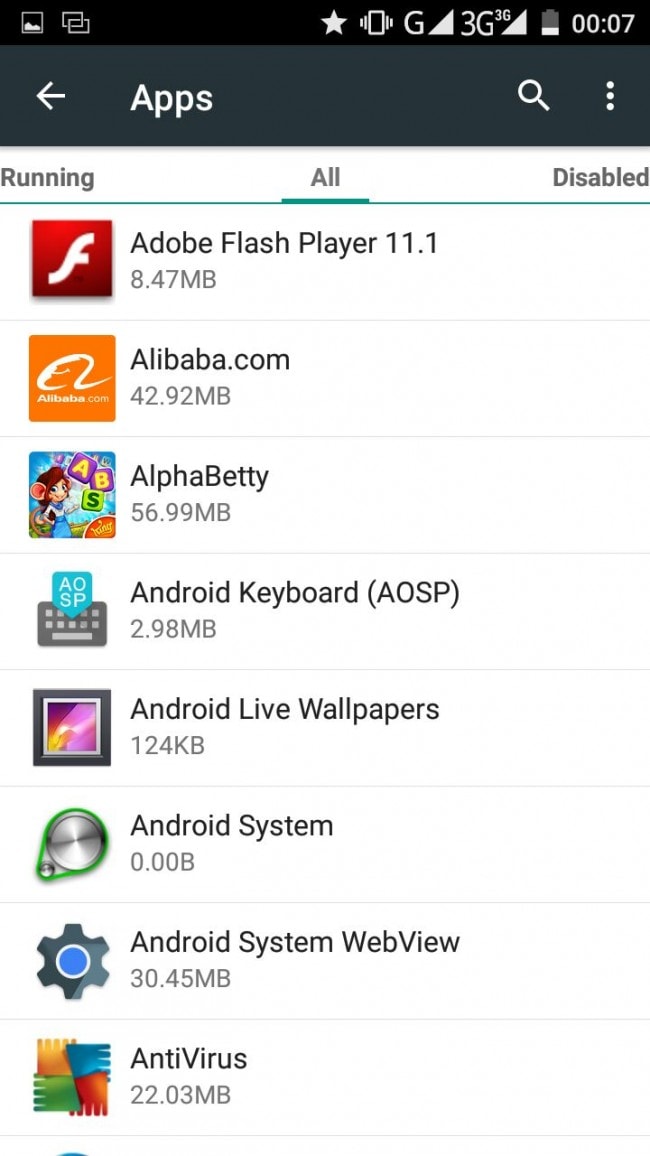Switch to the Disabled tab
The height and width of the screenshot is (1156, 650).
pos(600,178)
